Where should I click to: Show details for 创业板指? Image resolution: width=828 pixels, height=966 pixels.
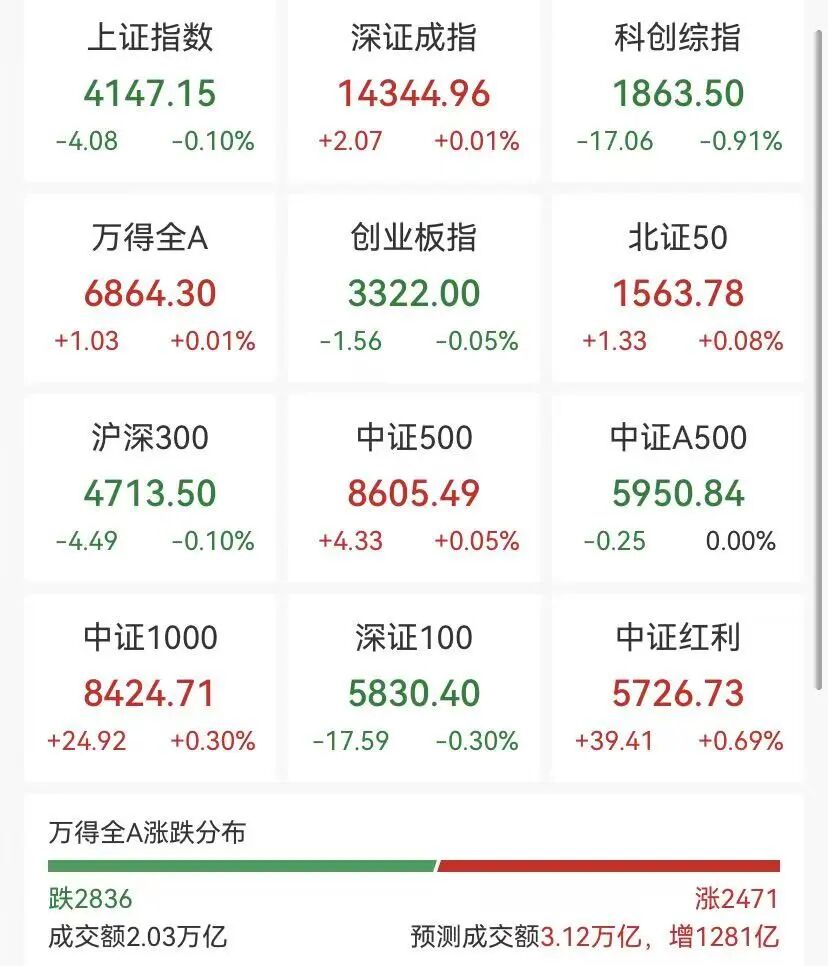click(x=414, y=290)
